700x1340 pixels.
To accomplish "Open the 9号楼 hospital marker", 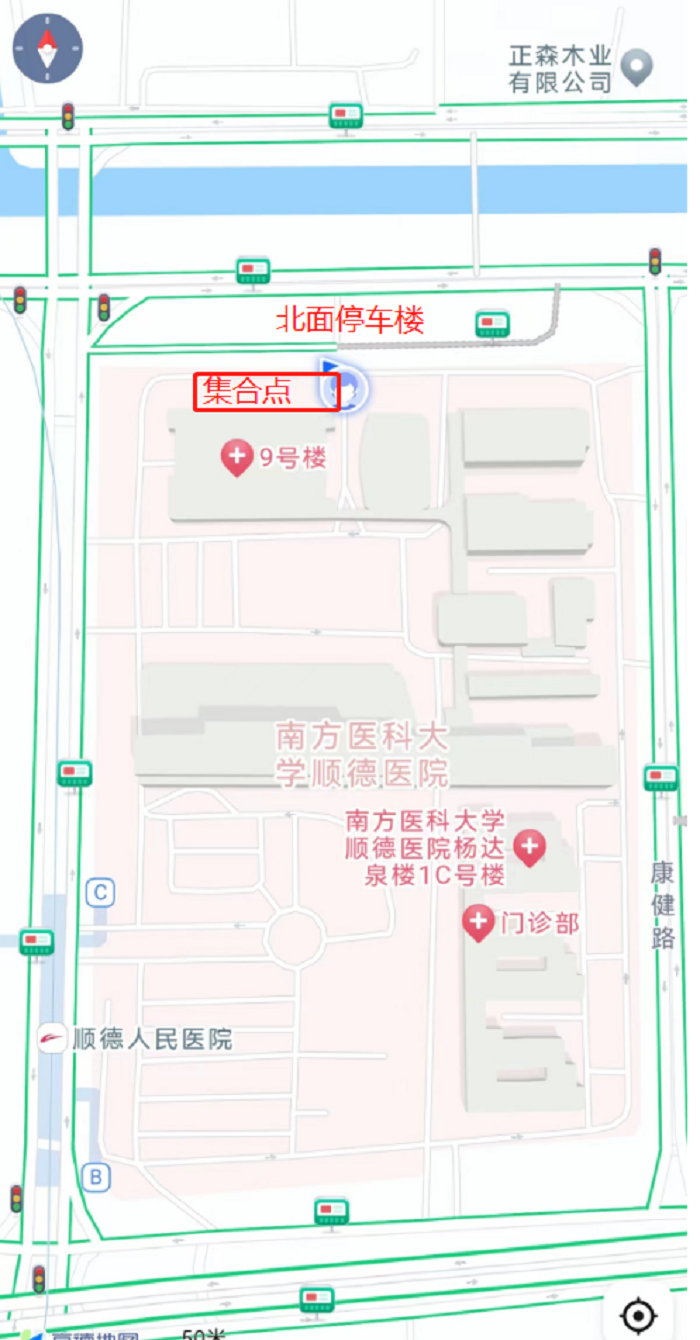I will click(237, 458).
